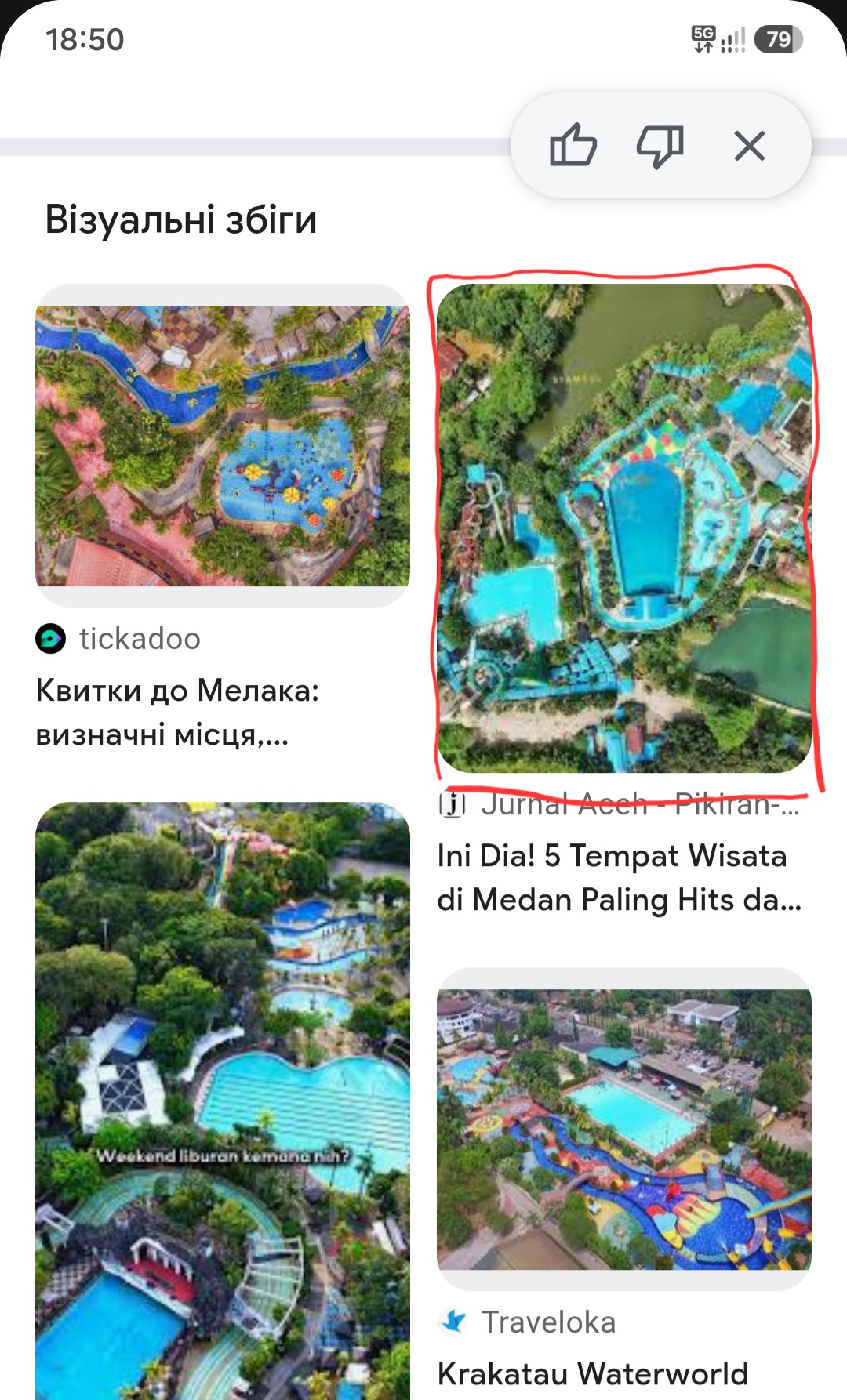Dismiss the feedback popup with X

pyautogui.click(x=750, y=146)
